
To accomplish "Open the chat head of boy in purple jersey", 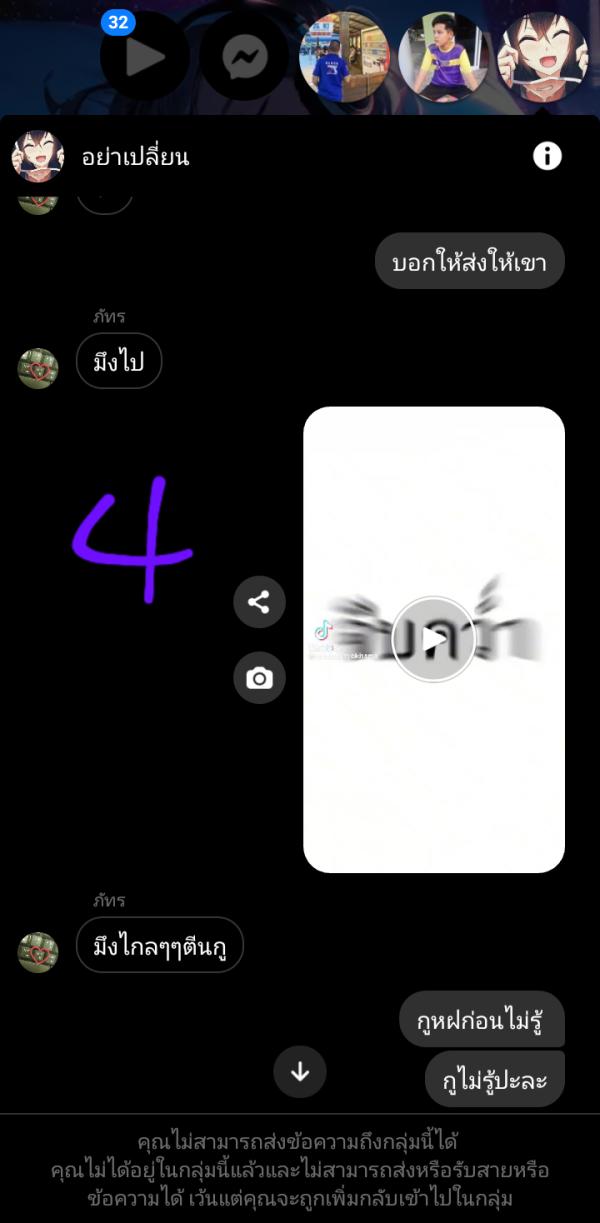I will point(444,57).
